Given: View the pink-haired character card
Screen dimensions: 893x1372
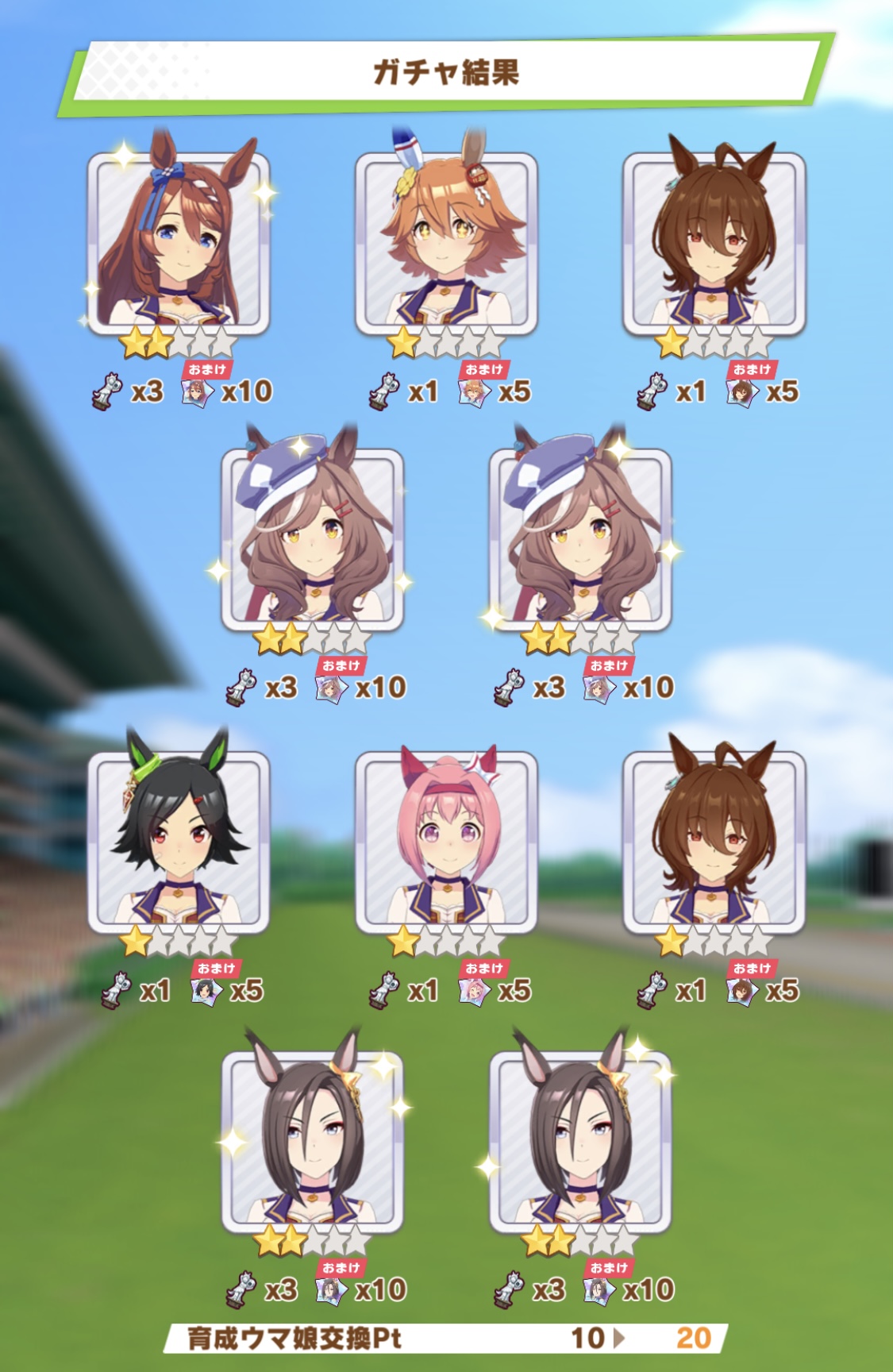Looking at the screenshot, I should (446, 842).
